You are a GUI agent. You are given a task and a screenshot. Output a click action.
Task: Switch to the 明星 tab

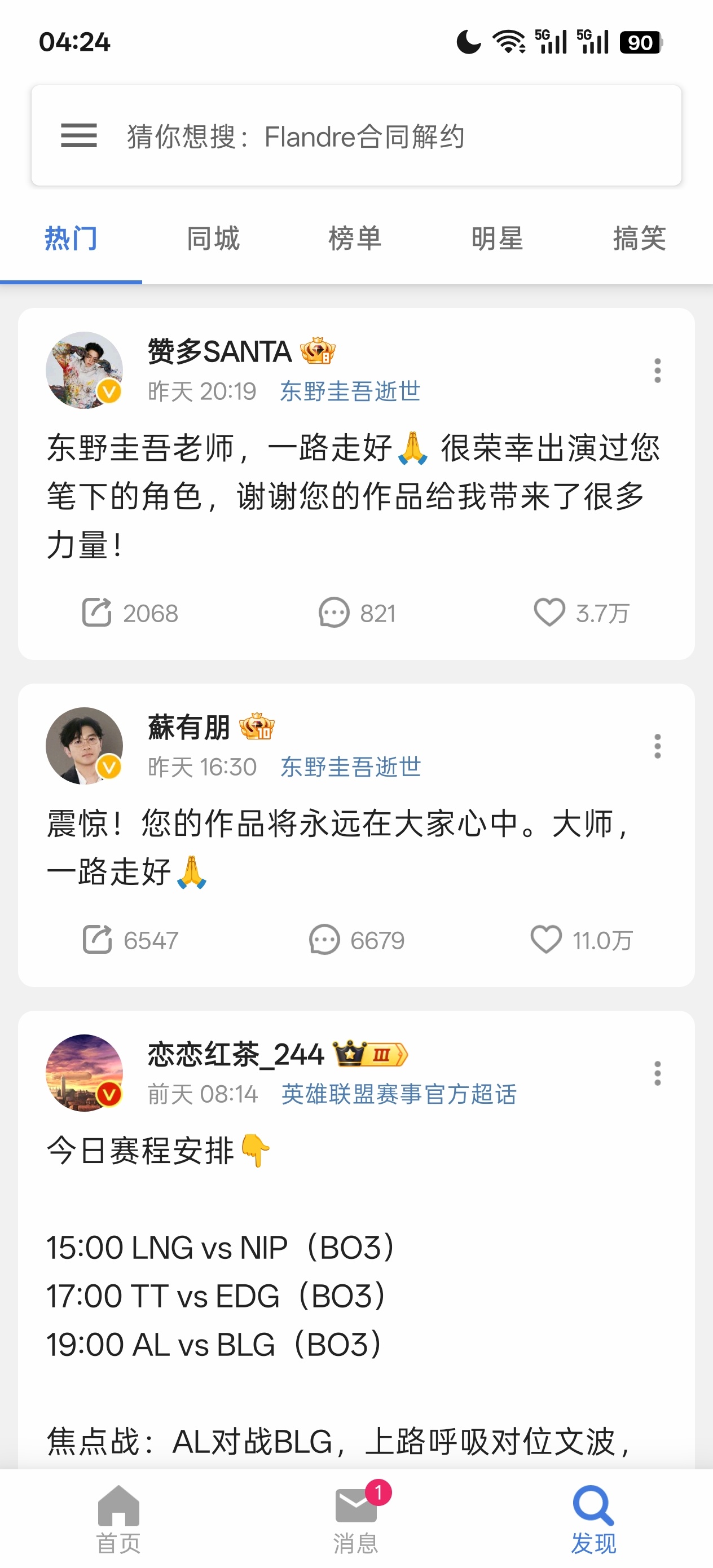point(498,238)
